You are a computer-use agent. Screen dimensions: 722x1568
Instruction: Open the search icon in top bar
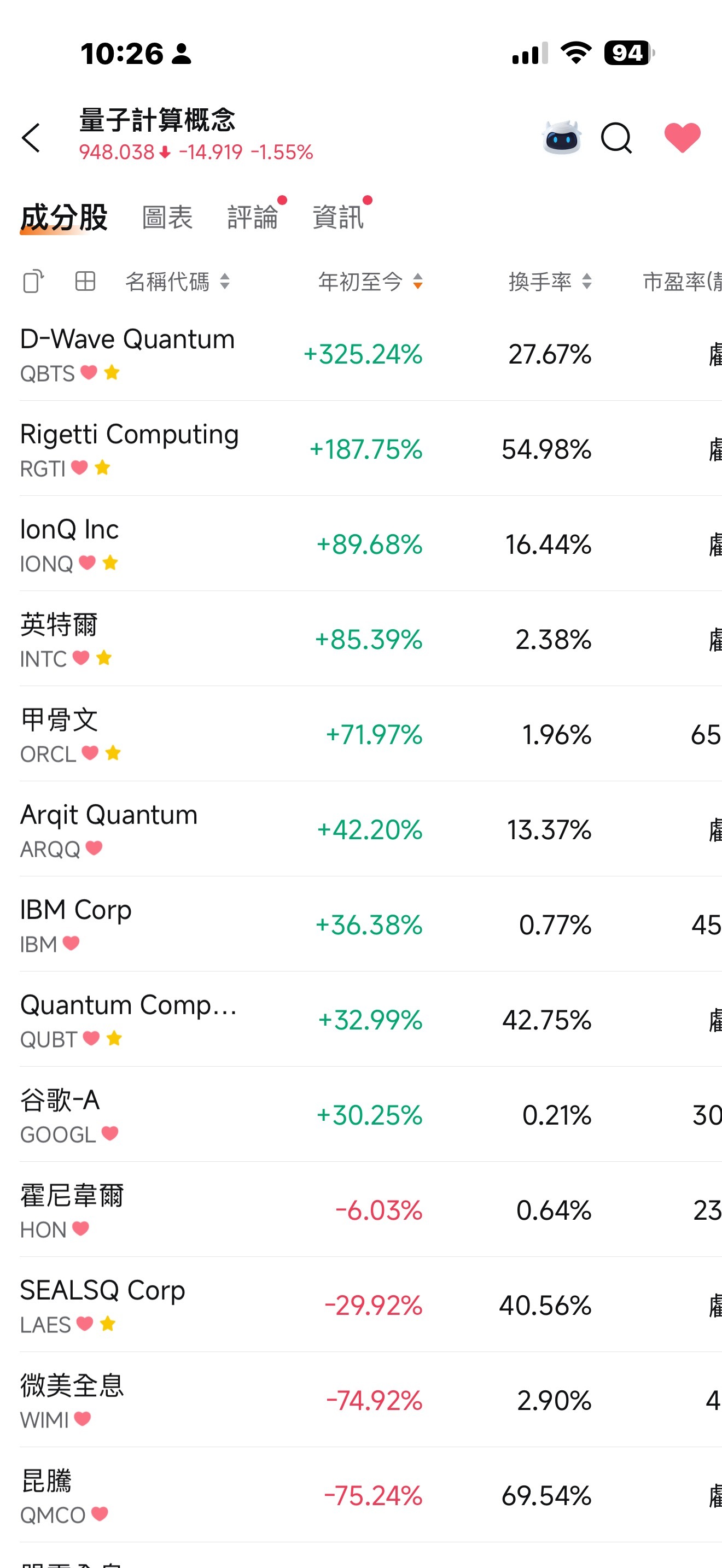click(616, 139)
